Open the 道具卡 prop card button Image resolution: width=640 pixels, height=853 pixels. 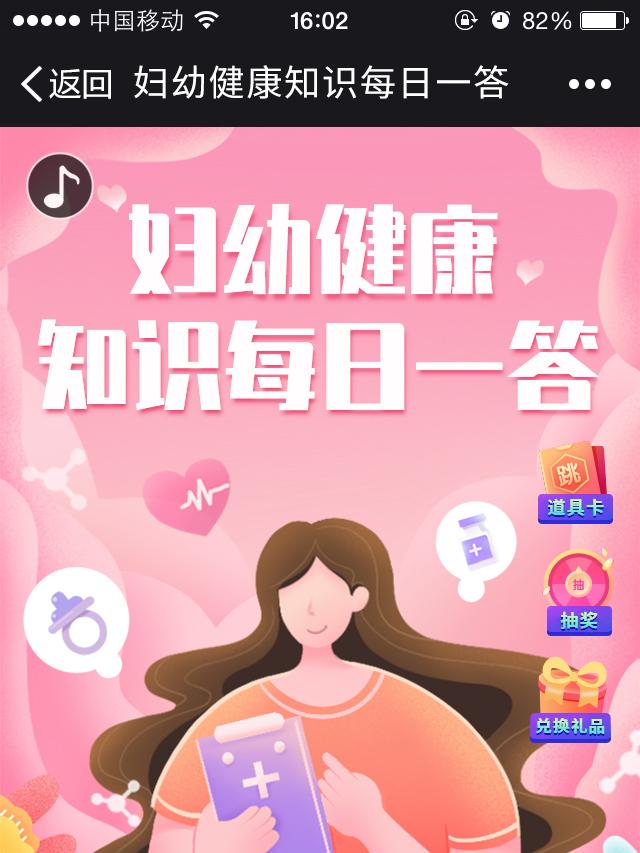(x=574, y=484)
